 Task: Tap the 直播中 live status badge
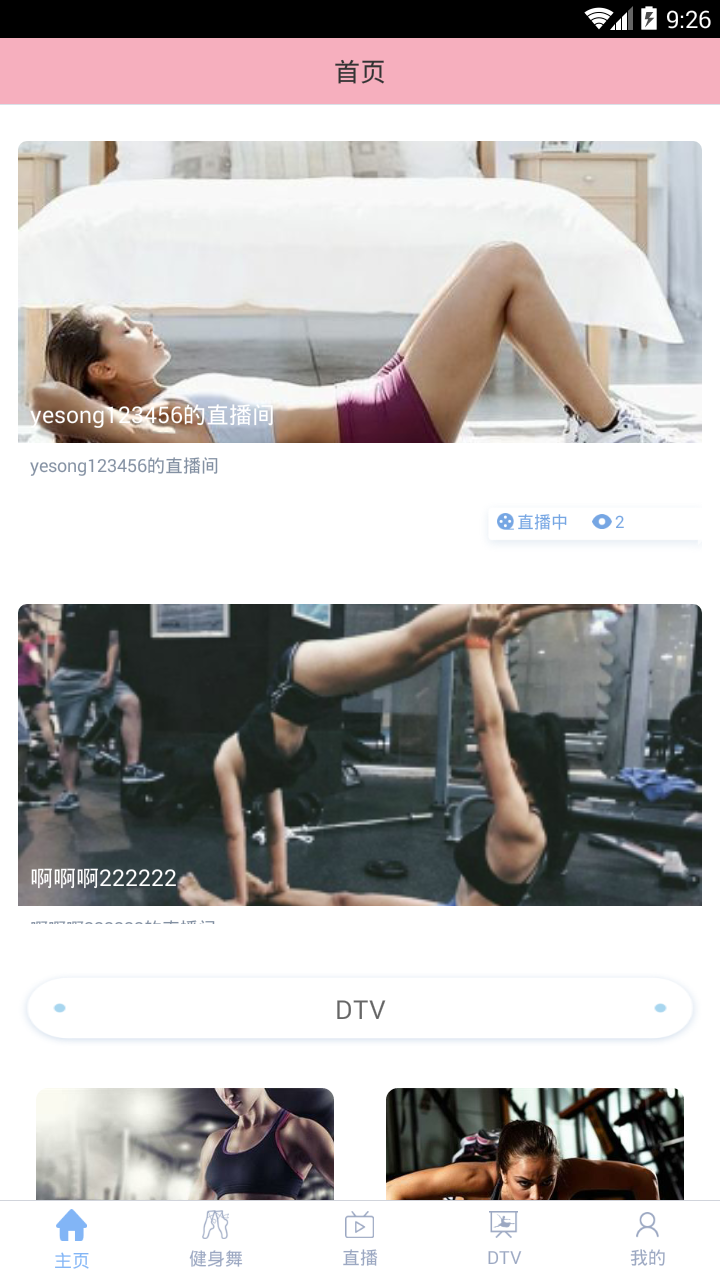(533, 522)
